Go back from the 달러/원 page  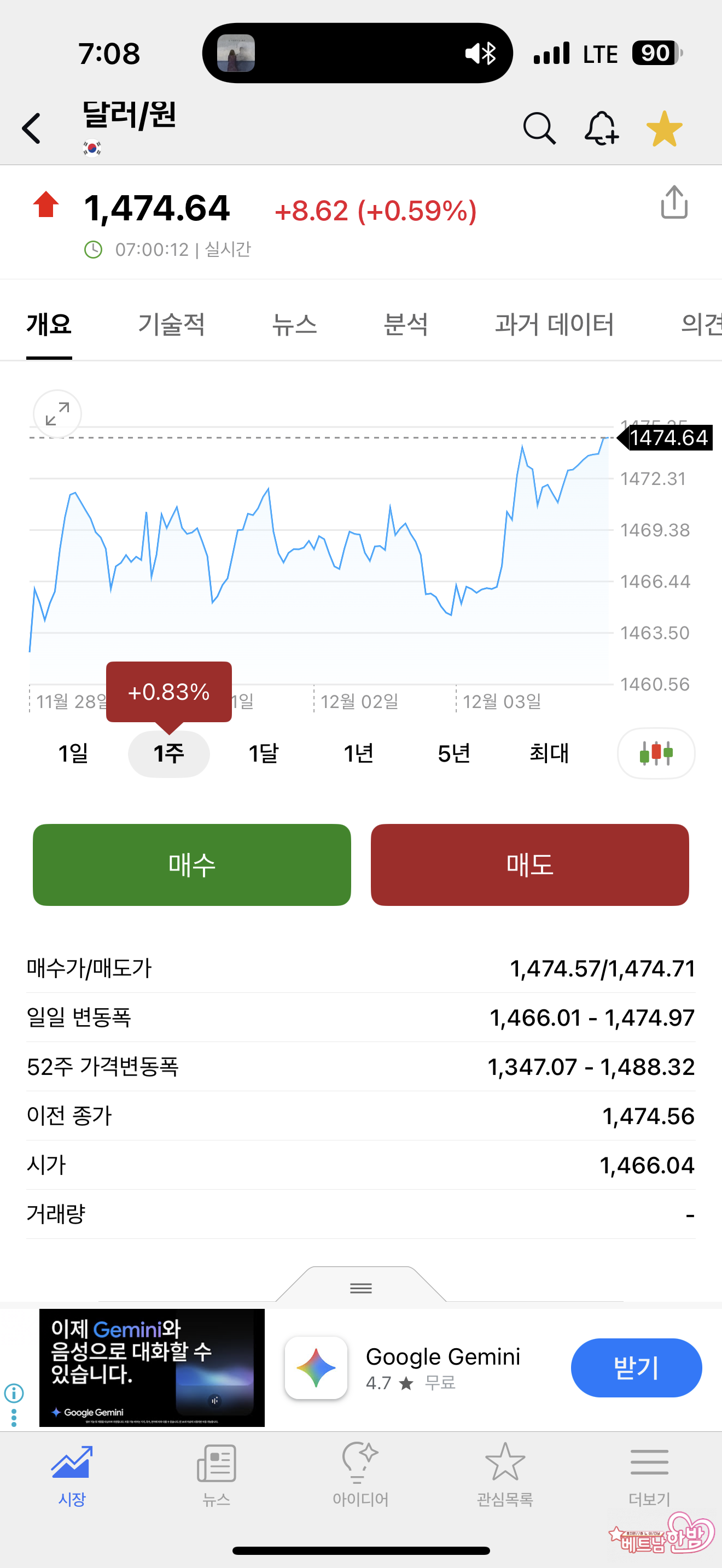pos(32,128)
